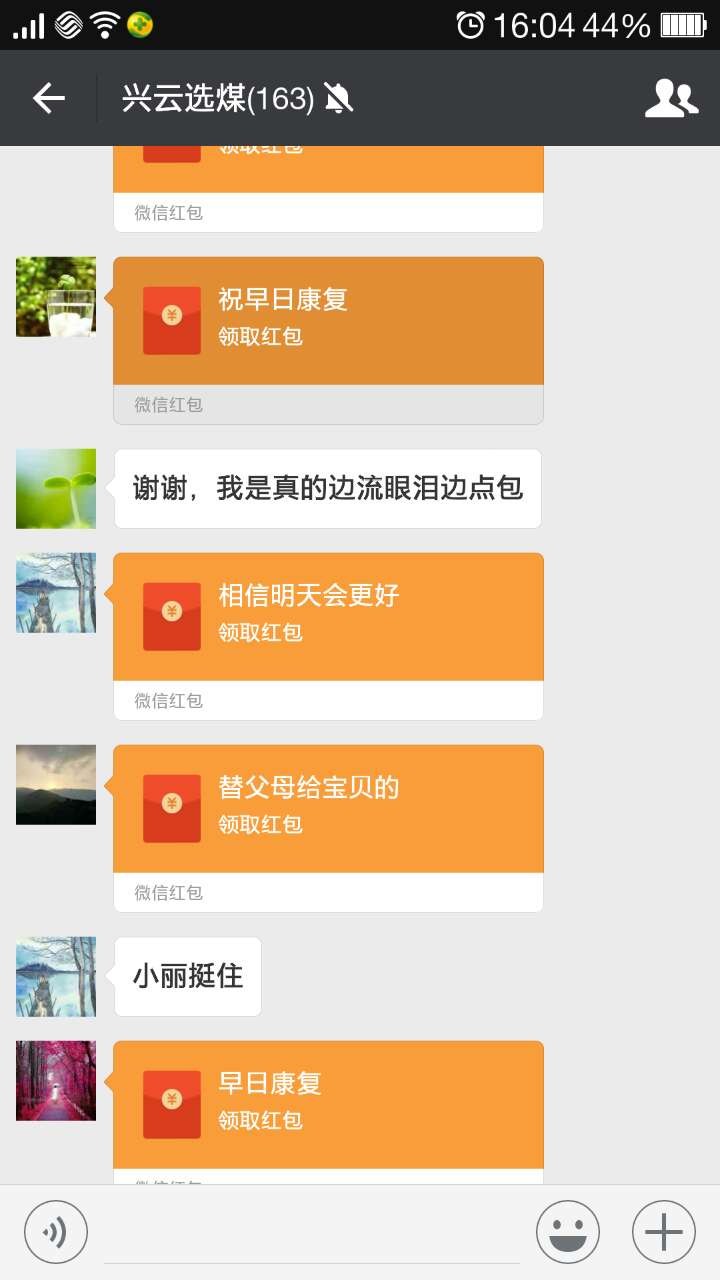720x1280 pixels.
Task: Open group members info icon
Action: (671, 98)
